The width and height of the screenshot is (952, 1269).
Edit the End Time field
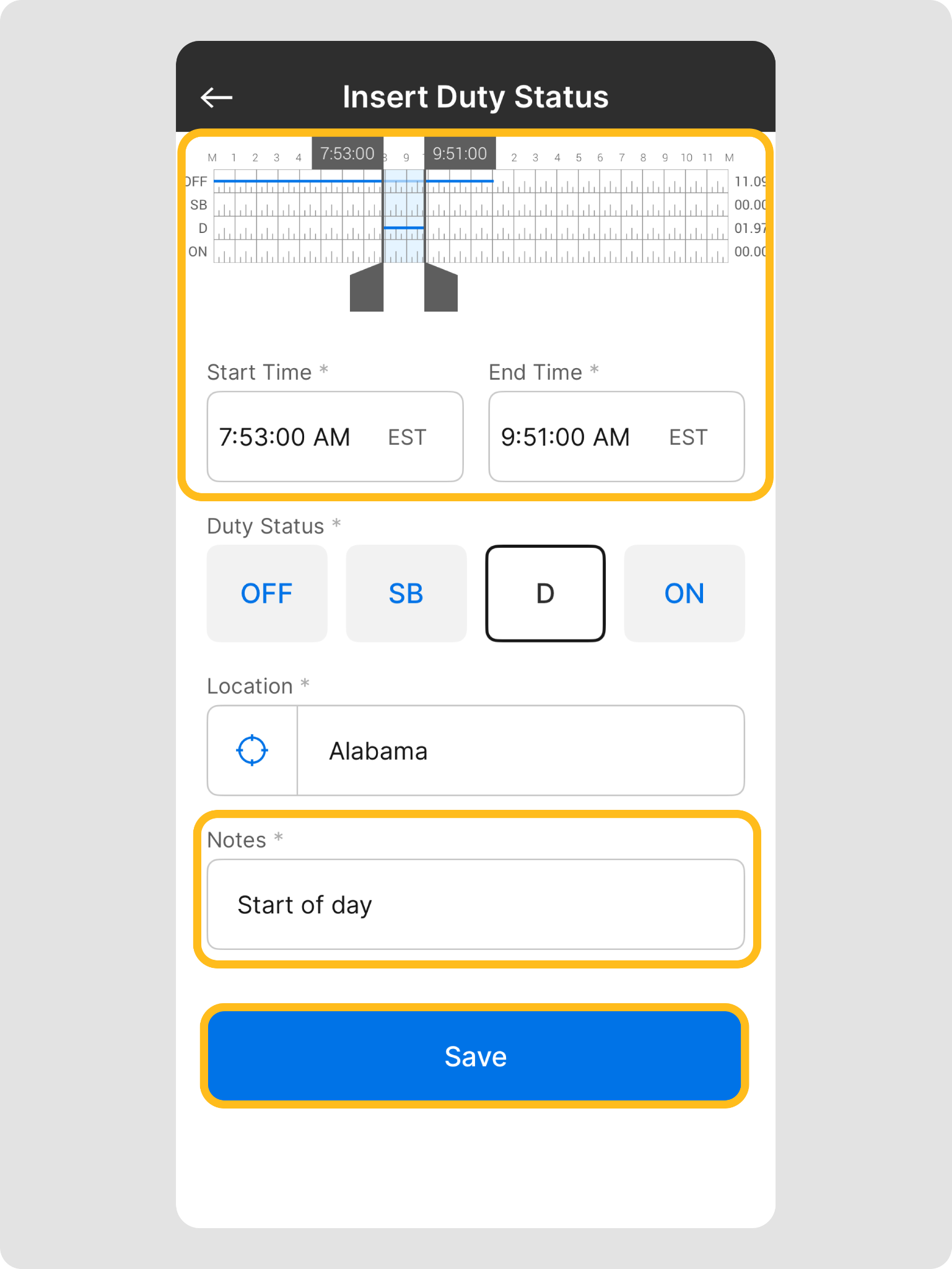616,436
